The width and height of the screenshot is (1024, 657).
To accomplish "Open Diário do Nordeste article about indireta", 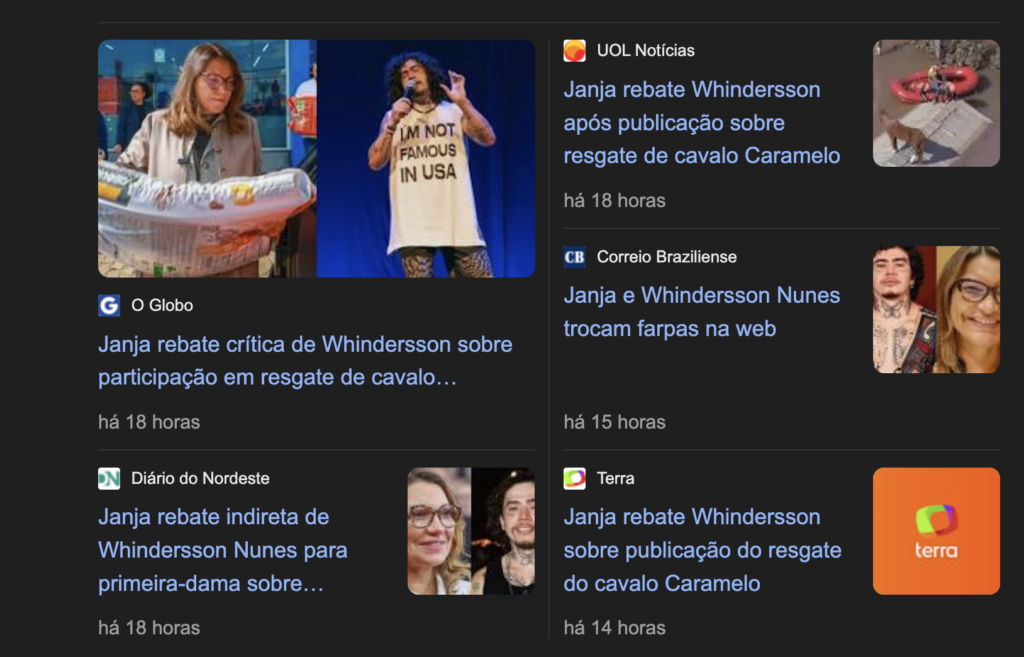I will pyautogui.click(x=222, y=550).
